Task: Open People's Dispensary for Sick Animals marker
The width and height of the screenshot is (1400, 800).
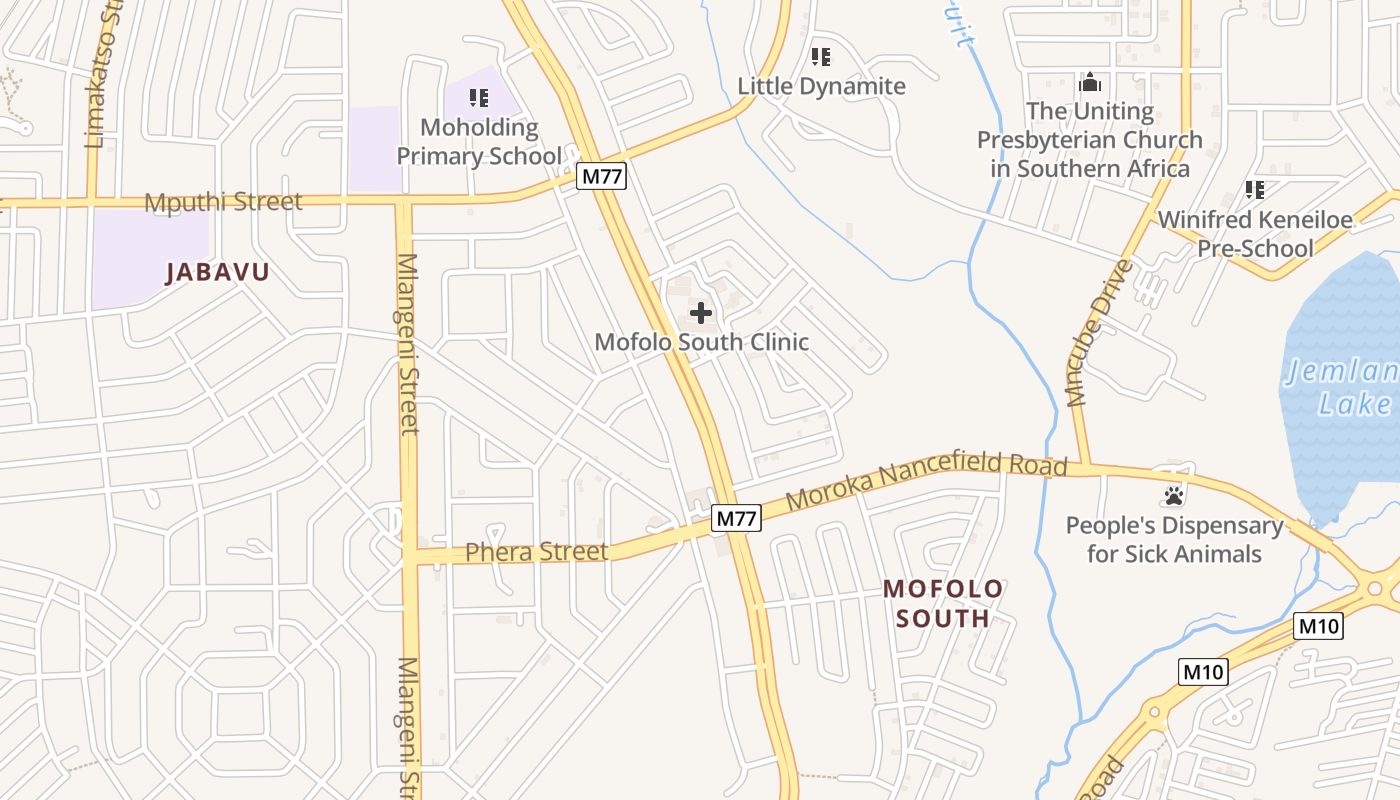Action: coord(1174,495)
